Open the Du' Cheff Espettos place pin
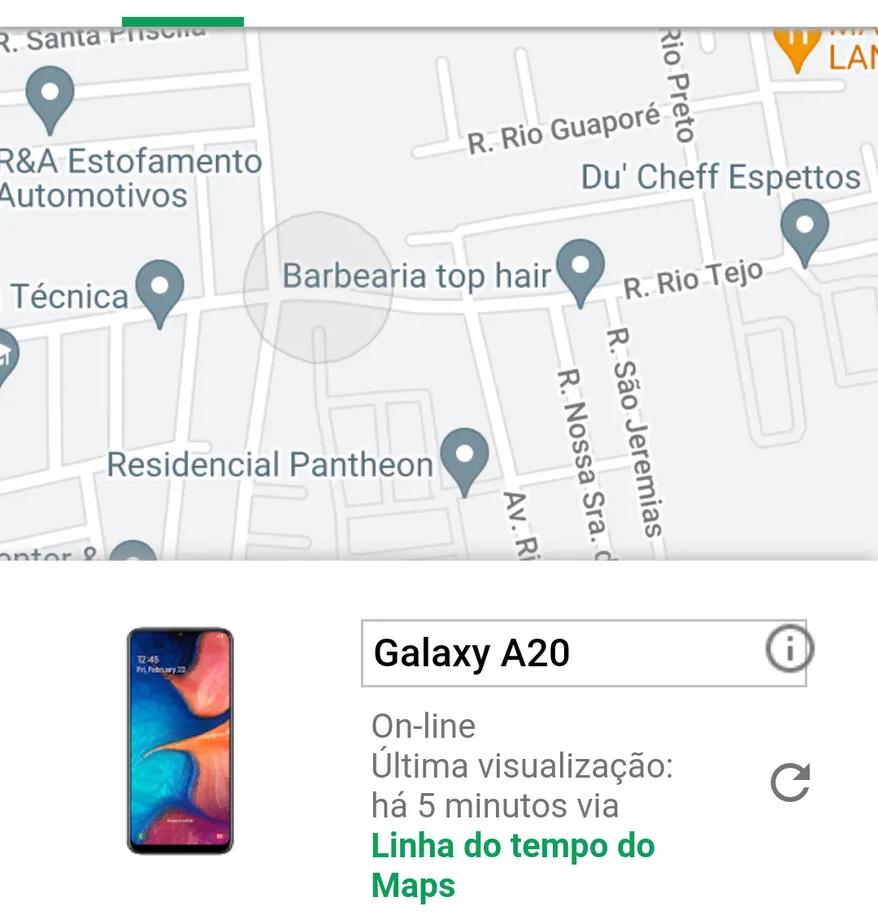This screenshot has height=920, width=878. (804, 229)
